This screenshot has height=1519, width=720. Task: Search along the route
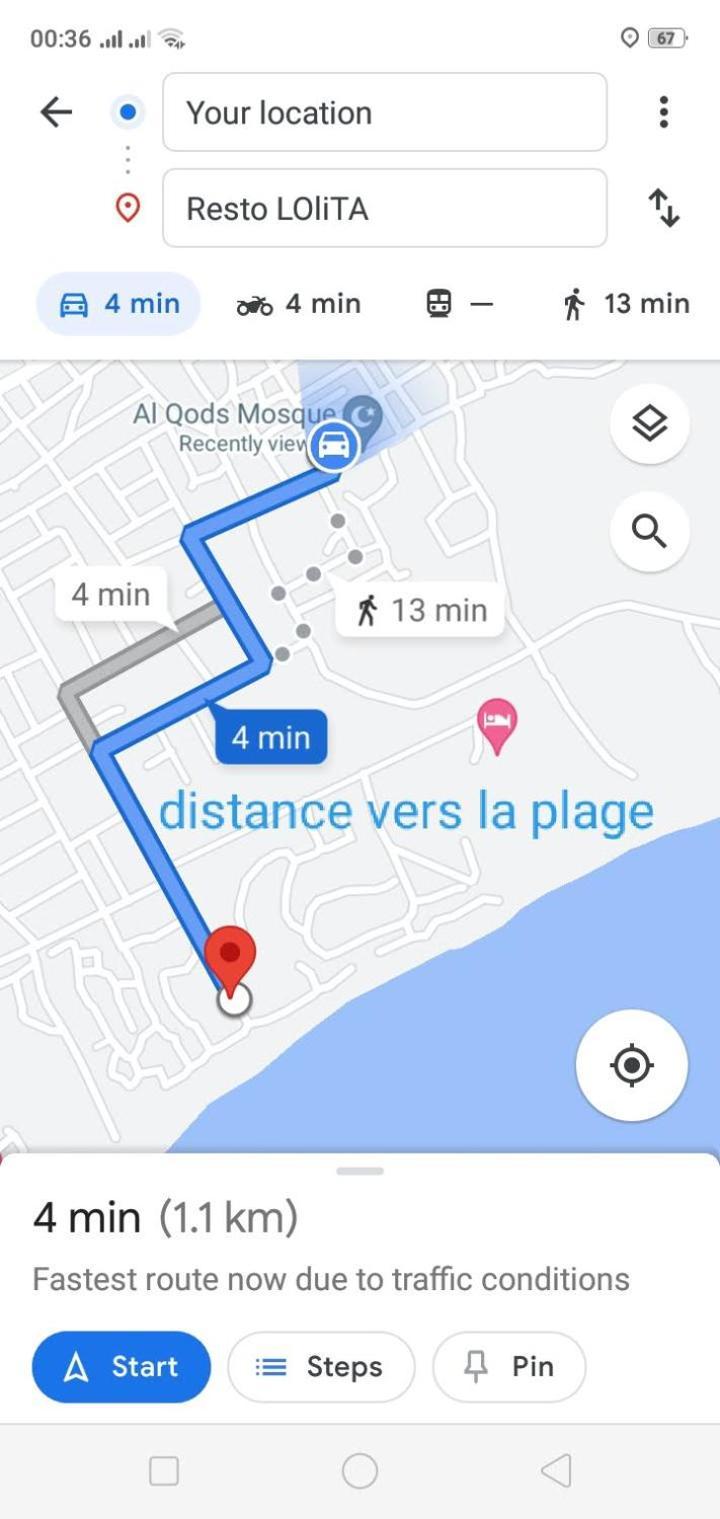[x=649, y=532]
